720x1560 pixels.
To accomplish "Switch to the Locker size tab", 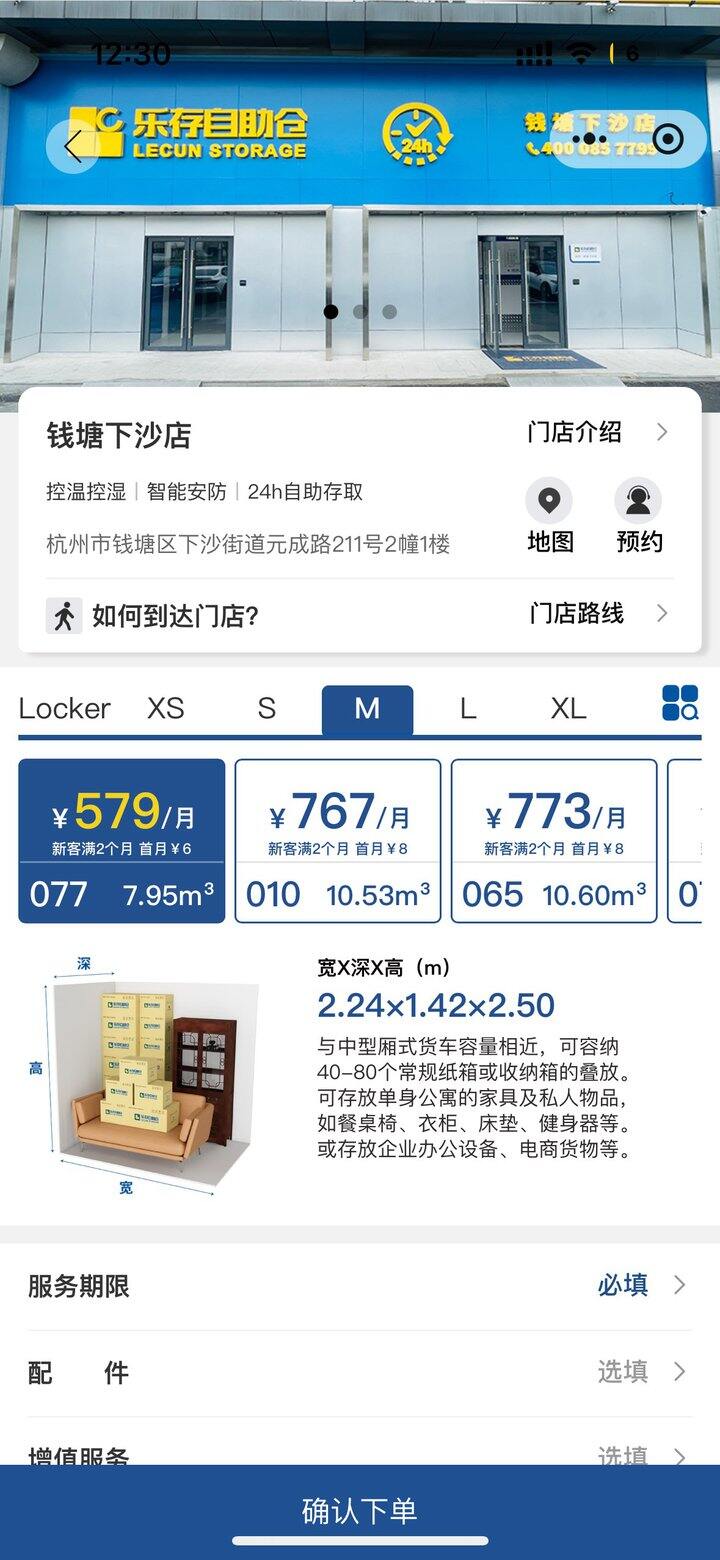I will pos(64,708).
